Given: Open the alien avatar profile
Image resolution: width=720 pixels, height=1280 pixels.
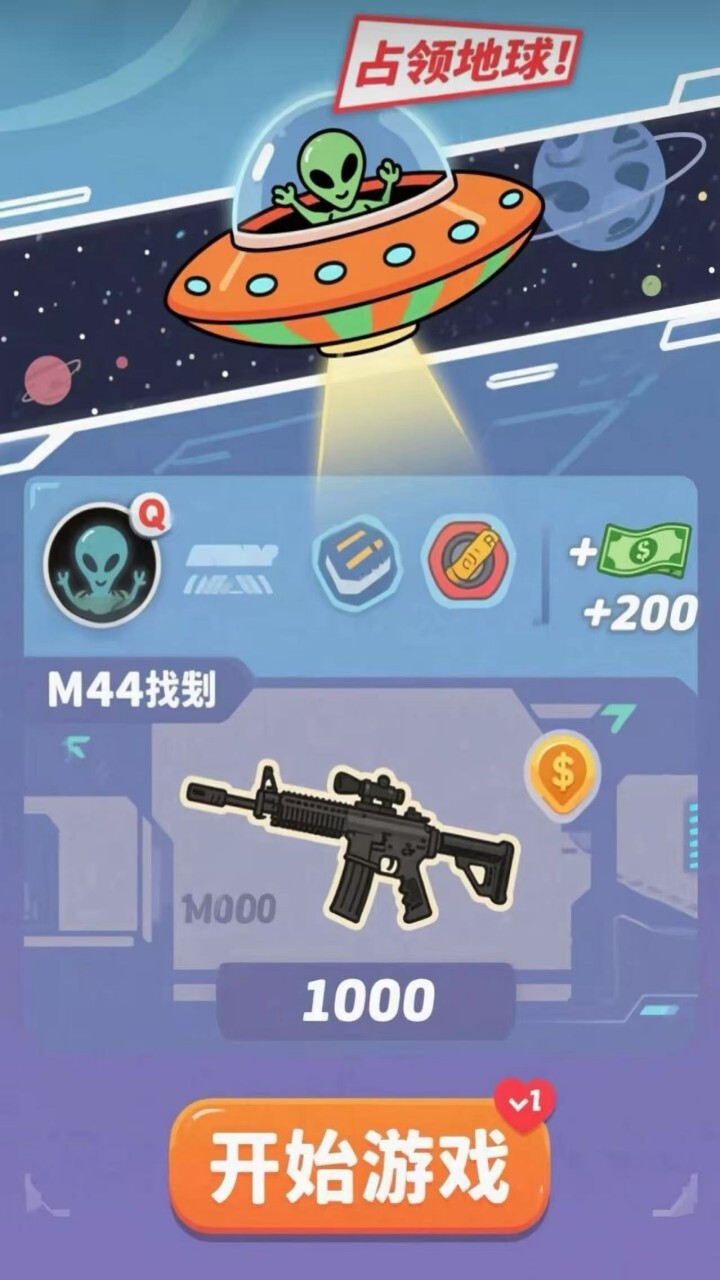Looking at the screenshot, I should 100,565.
